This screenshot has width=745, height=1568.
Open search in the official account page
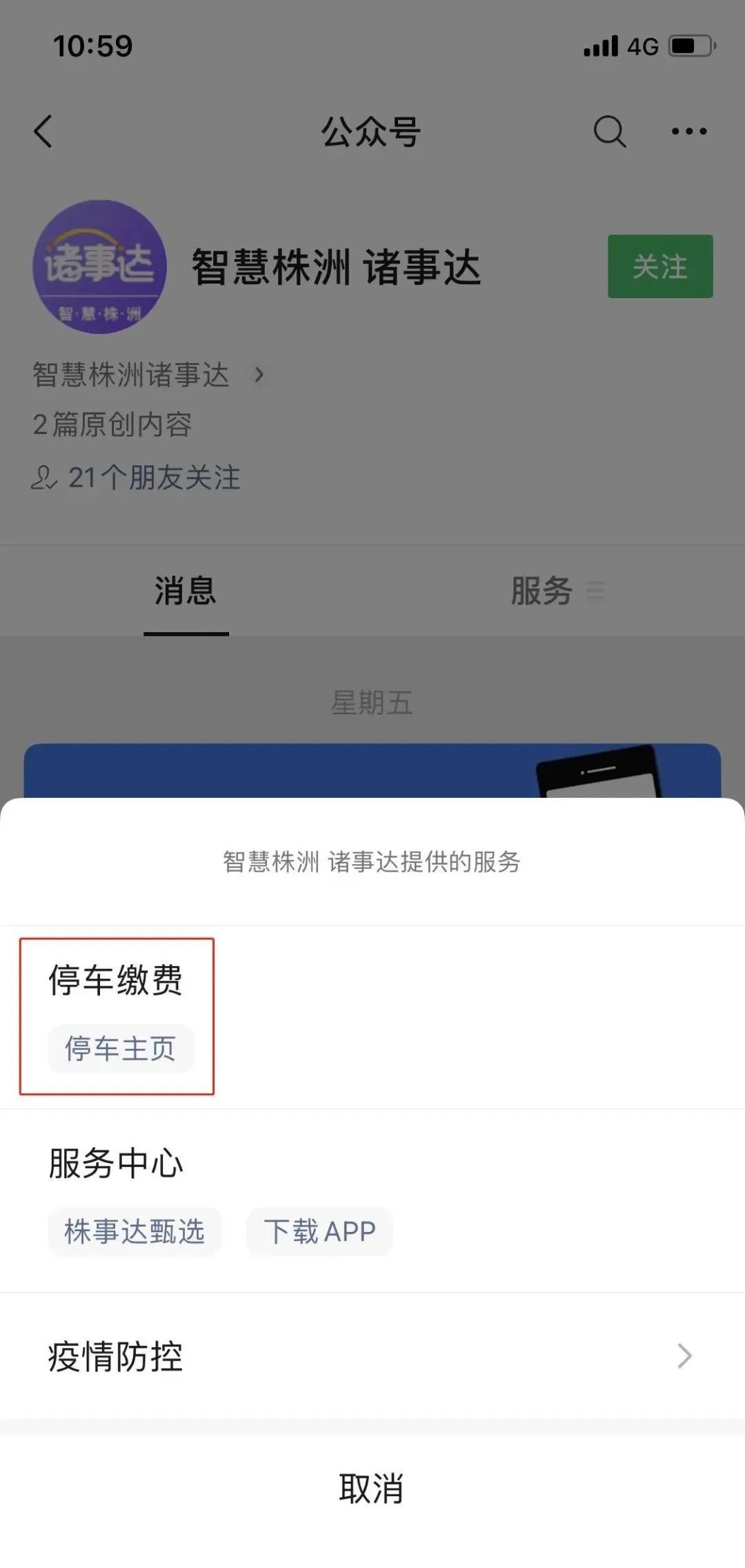[610, 131]
